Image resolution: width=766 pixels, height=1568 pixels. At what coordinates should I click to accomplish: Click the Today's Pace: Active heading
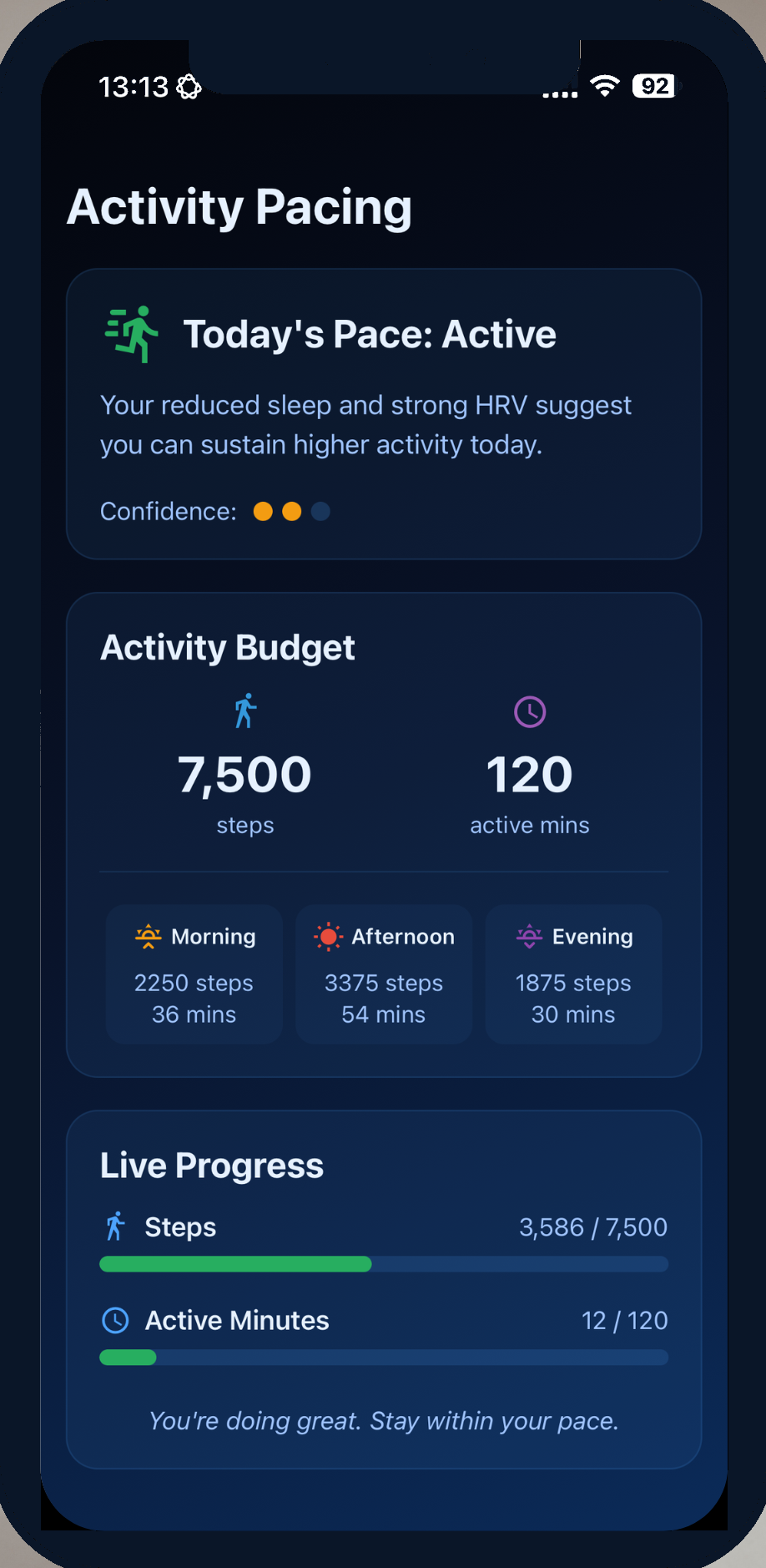(370, 333)
